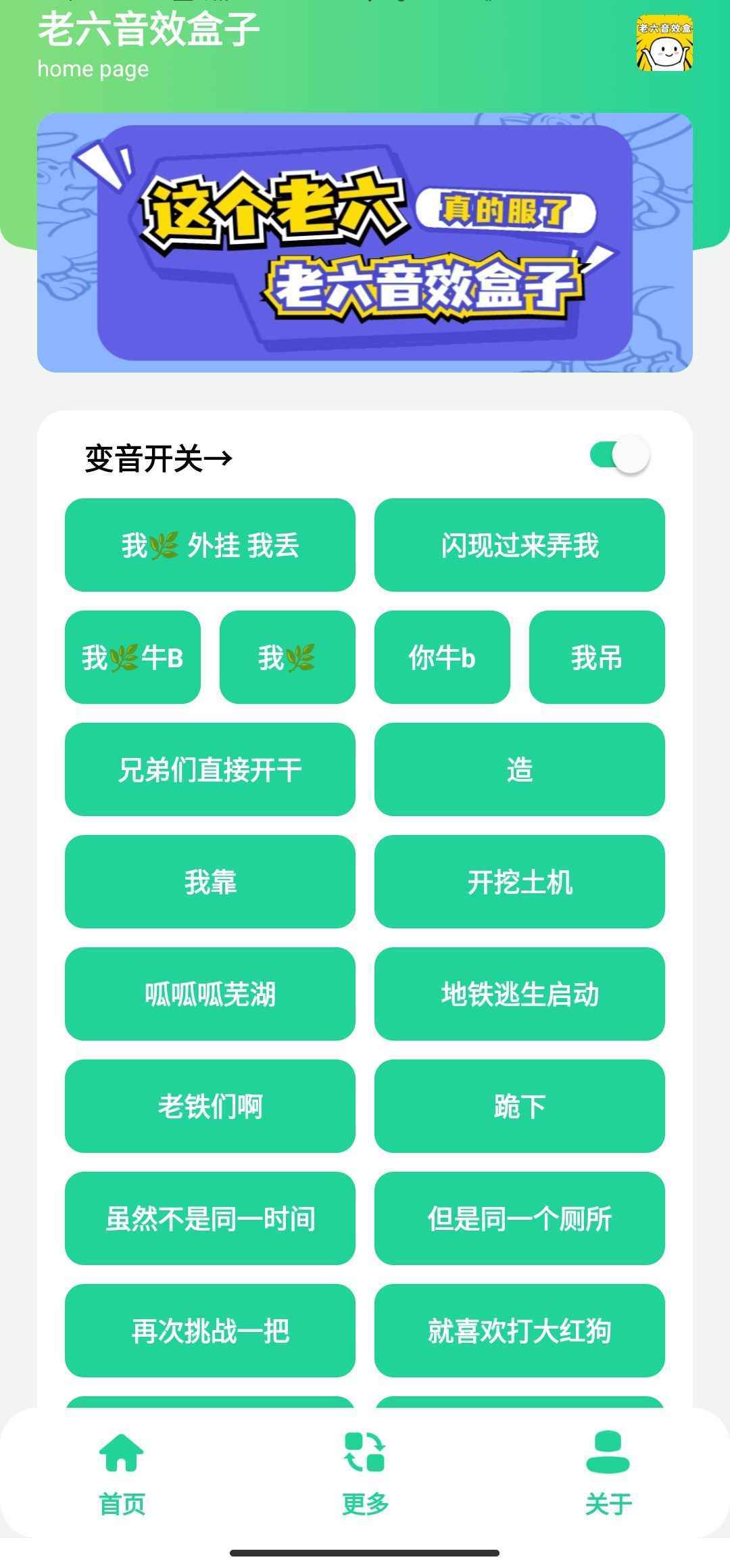Tap the 呱呱呱芜湖 button

pyautogui.click(x=210, y=995)
